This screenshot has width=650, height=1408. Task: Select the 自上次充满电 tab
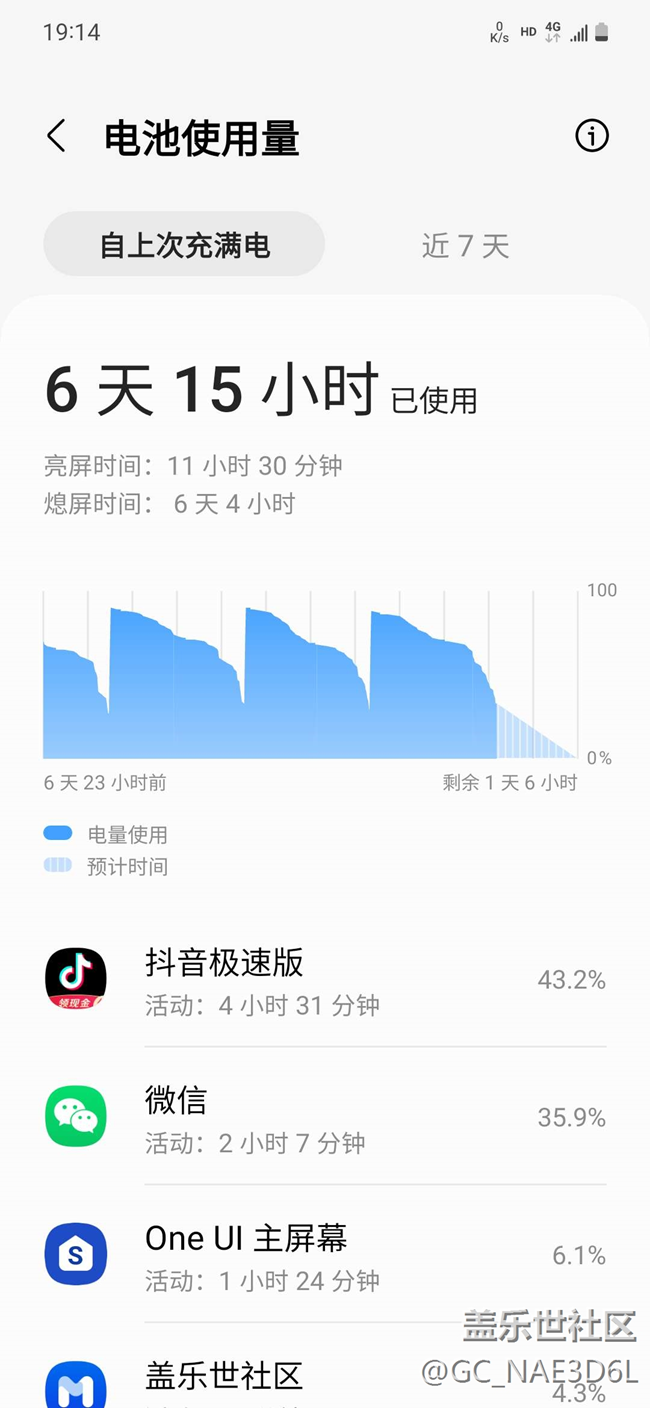[184, 244]
